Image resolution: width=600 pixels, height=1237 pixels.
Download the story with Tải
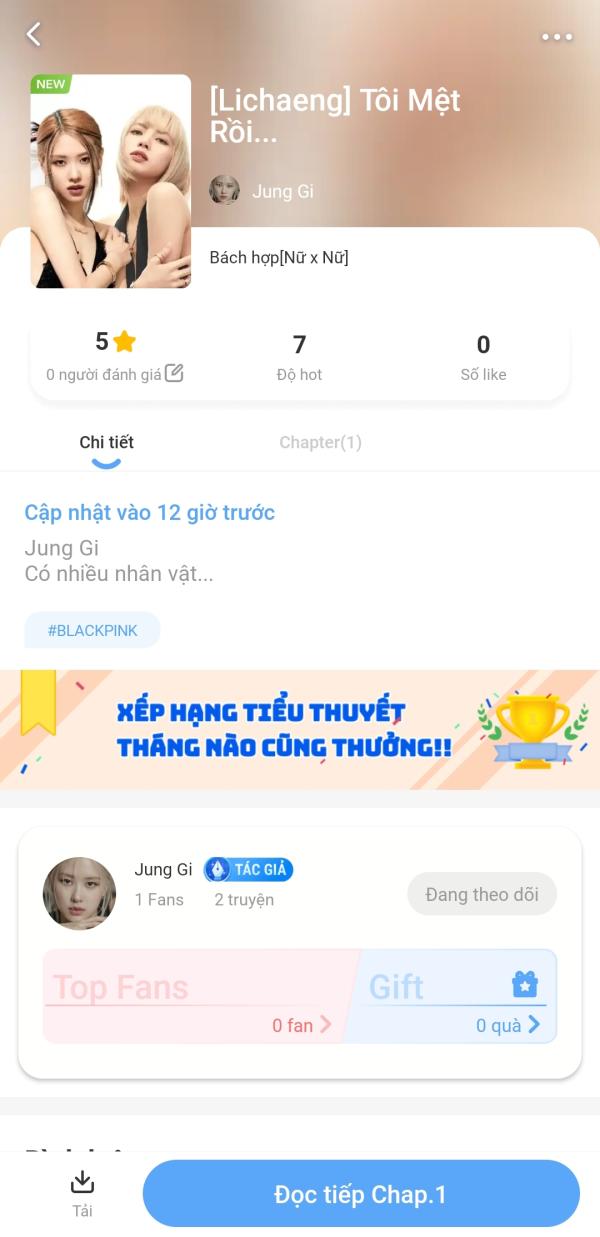[x=82, y=1194]
